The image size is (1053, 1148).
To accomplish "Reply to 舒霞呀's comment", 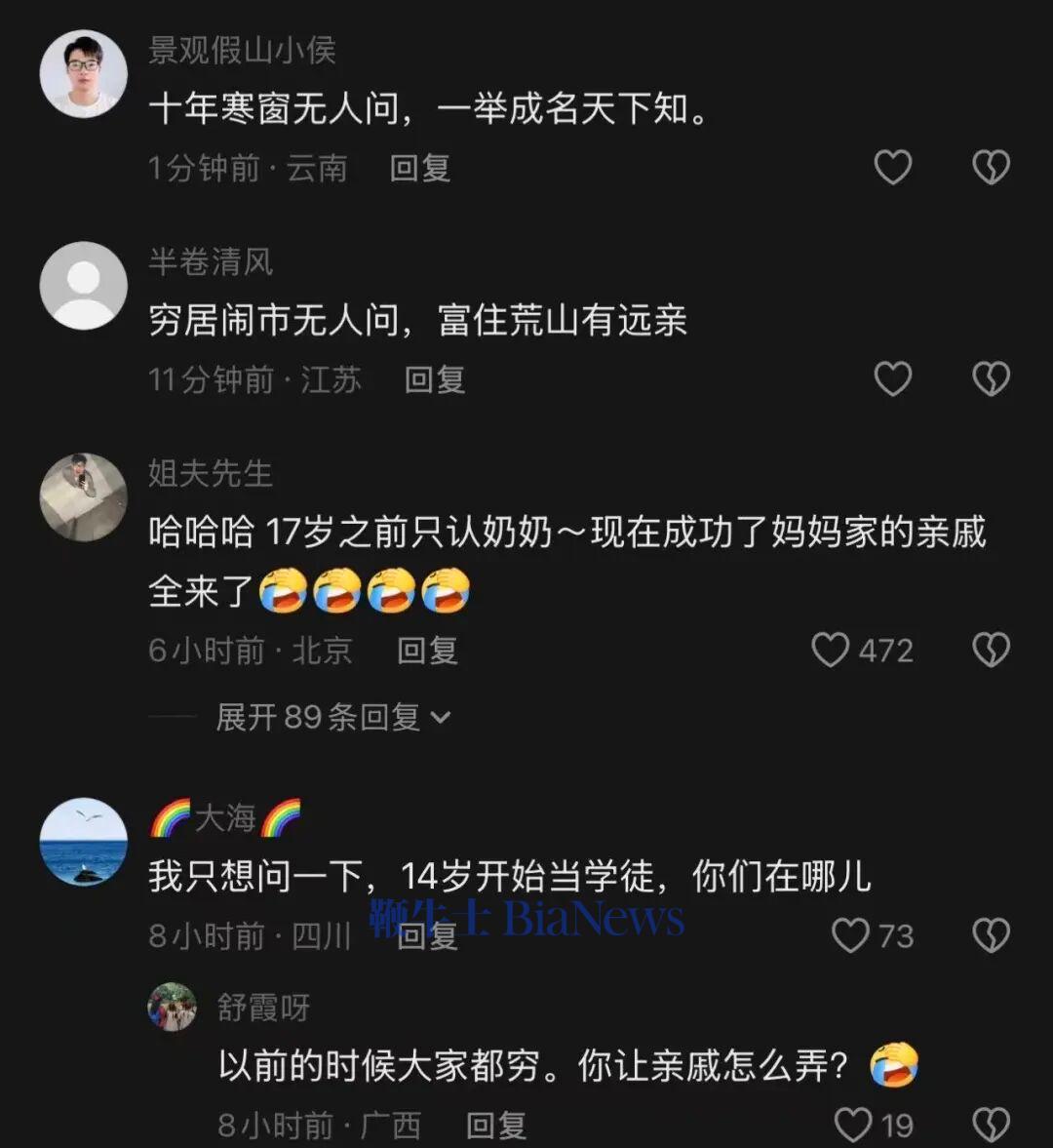I will [496, 1126].
